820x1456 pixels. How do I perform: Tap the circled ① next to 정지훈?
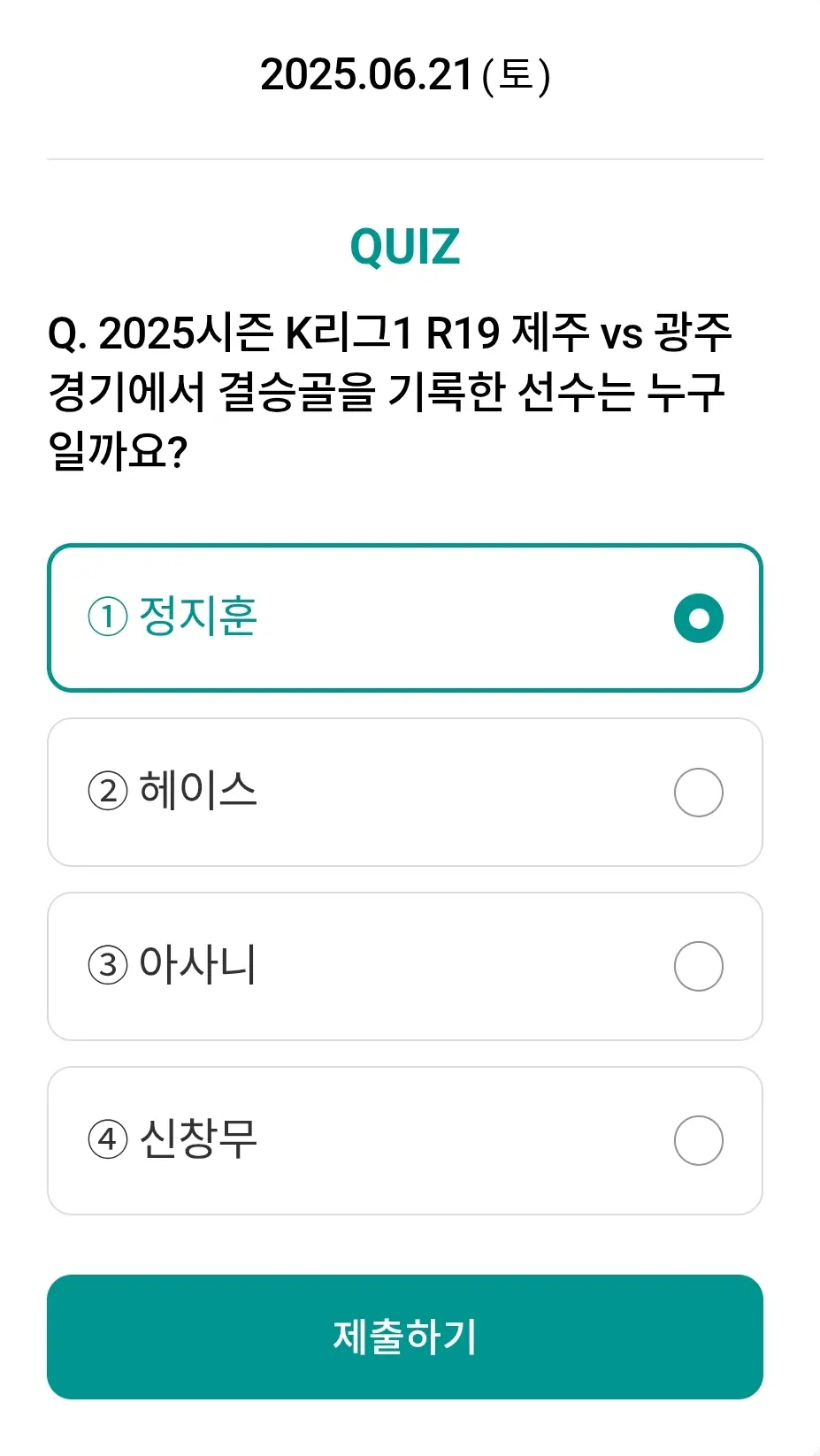point(106,617)
